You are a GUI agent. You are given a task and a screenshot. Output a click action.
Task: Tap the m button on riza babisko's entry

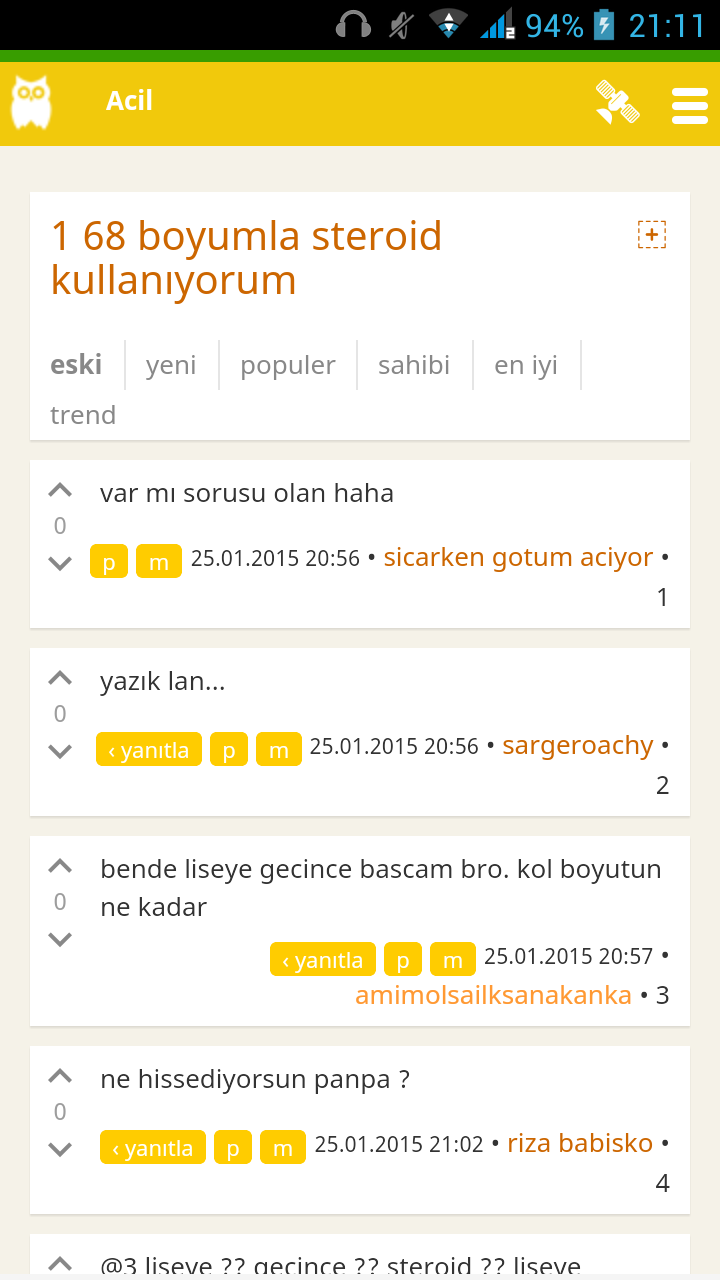point(283,1148)
